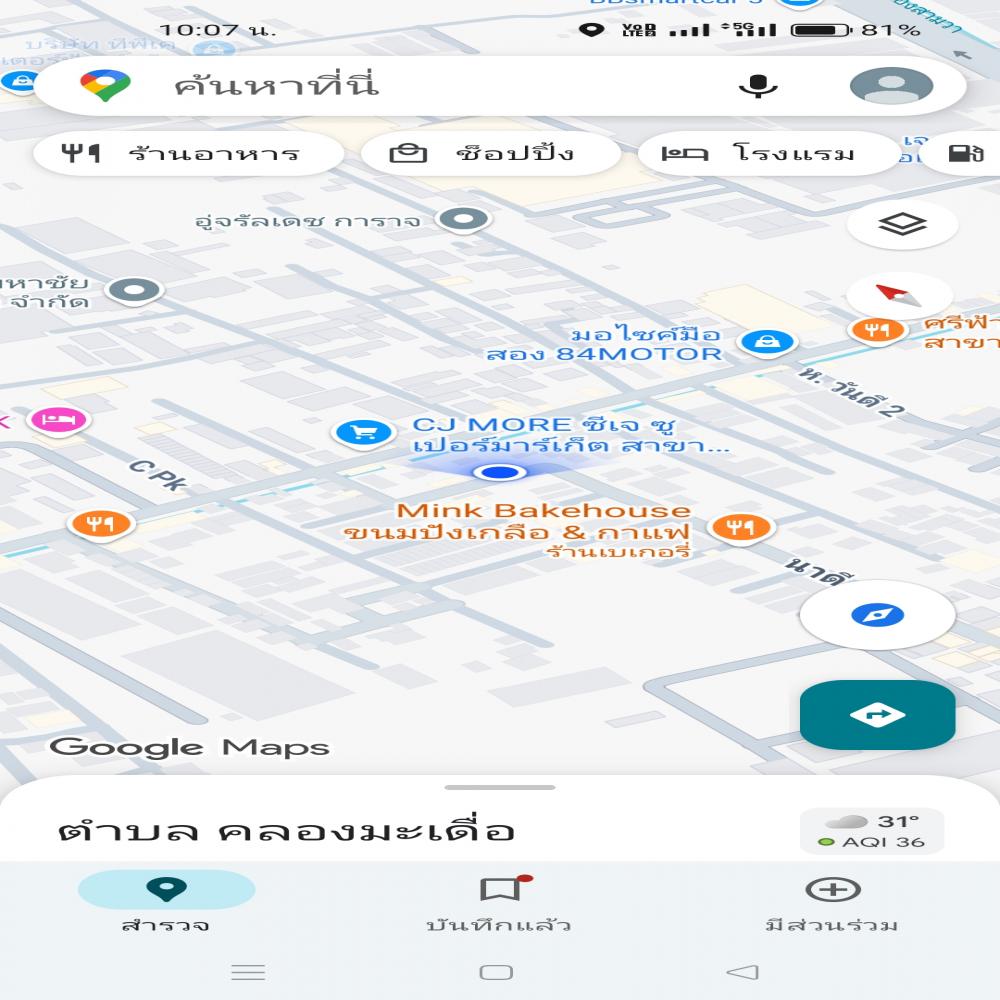Open the map layers button
1000x1000 pixels.
tap(902, 225)
